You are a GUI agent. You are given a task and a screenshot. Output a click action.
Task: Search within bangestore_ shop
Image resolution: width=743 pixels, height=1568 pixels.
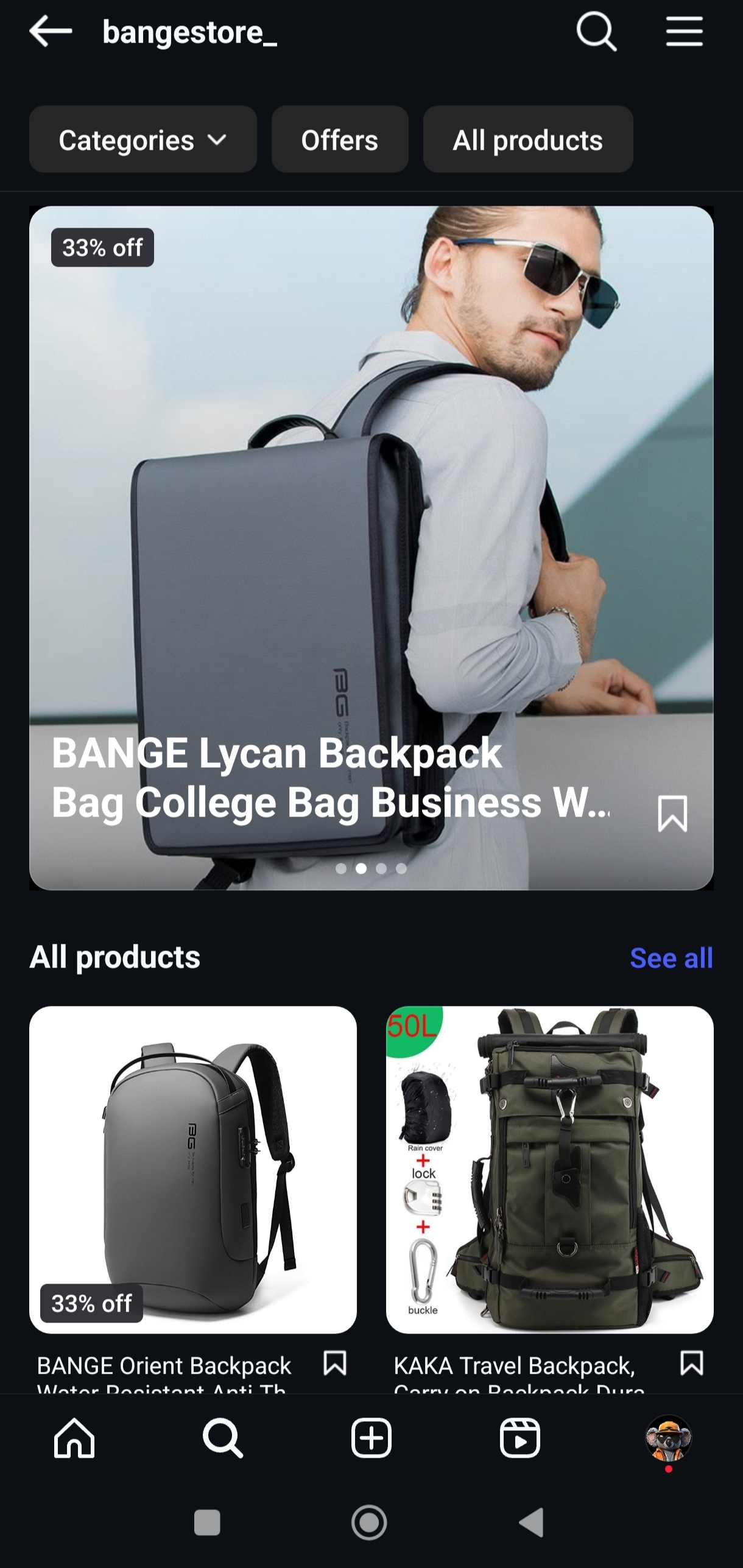coord(596,32)
